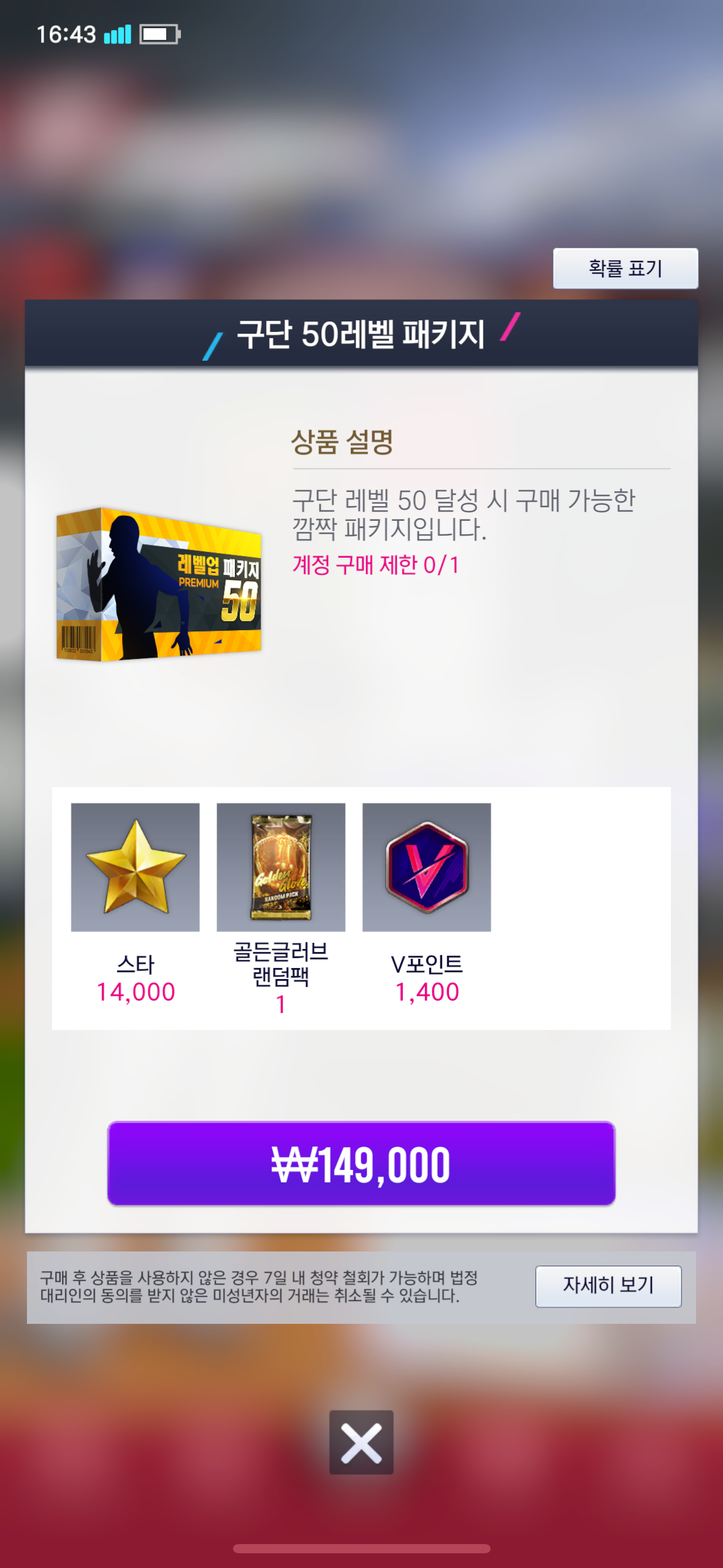View the V포인트 1,400 reward item
The image size is (723, 1568).
tap(426, 867)
